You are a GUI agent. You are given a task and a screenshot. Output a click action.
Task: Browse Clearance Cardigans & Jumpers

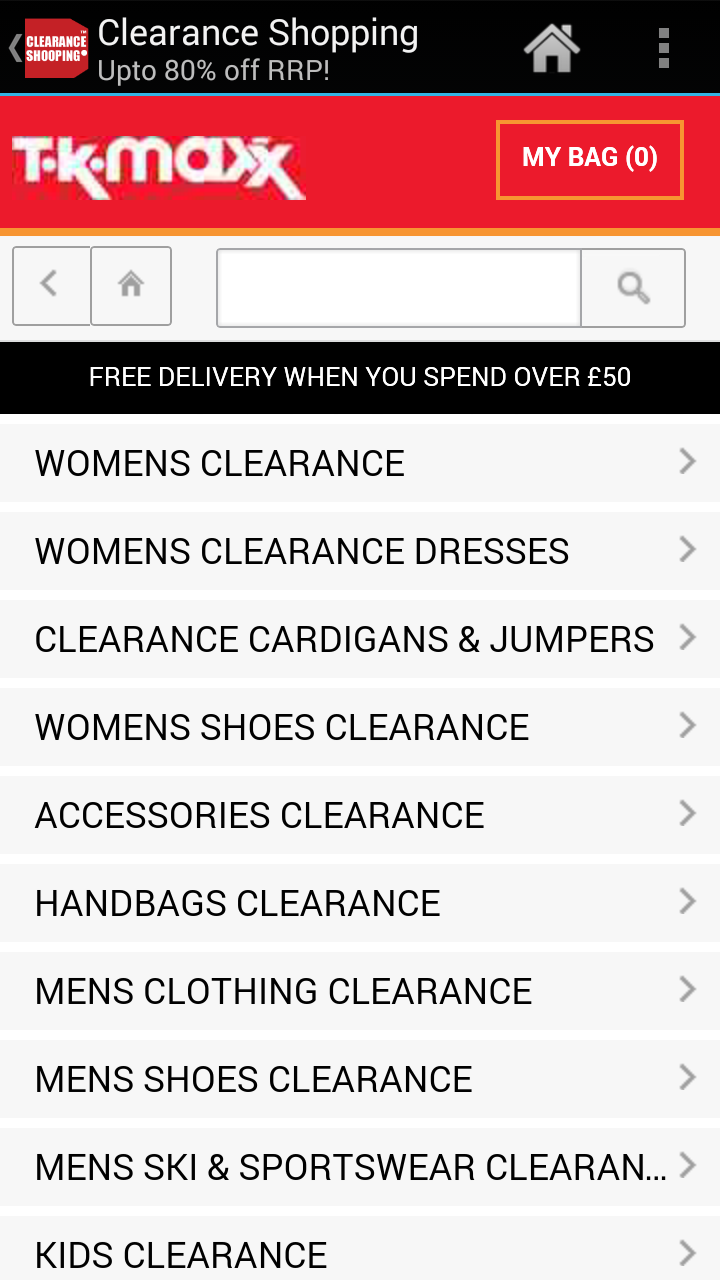pos(360,639)
